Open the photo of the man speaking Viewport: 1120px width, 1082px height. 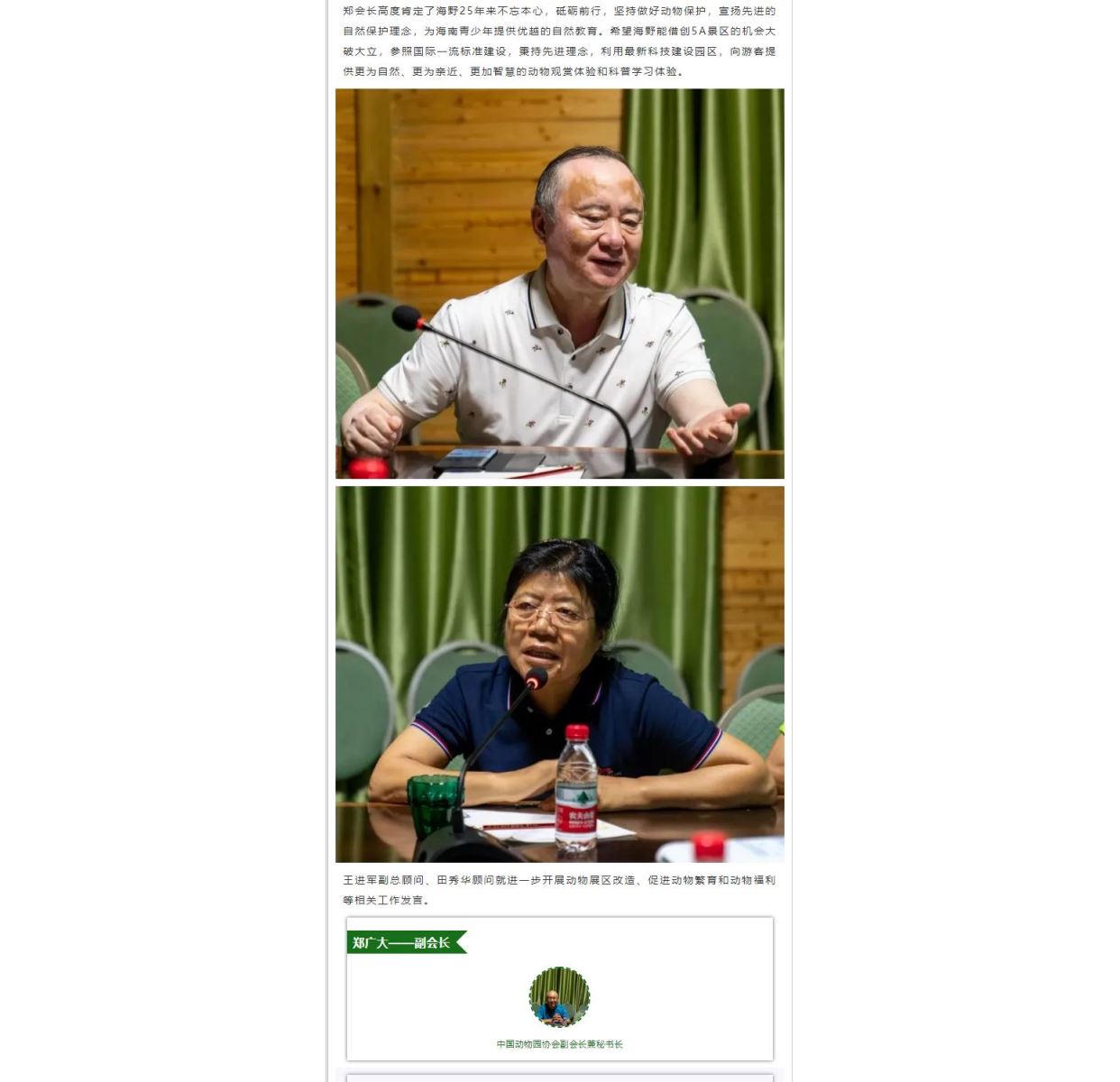point(559,283)
